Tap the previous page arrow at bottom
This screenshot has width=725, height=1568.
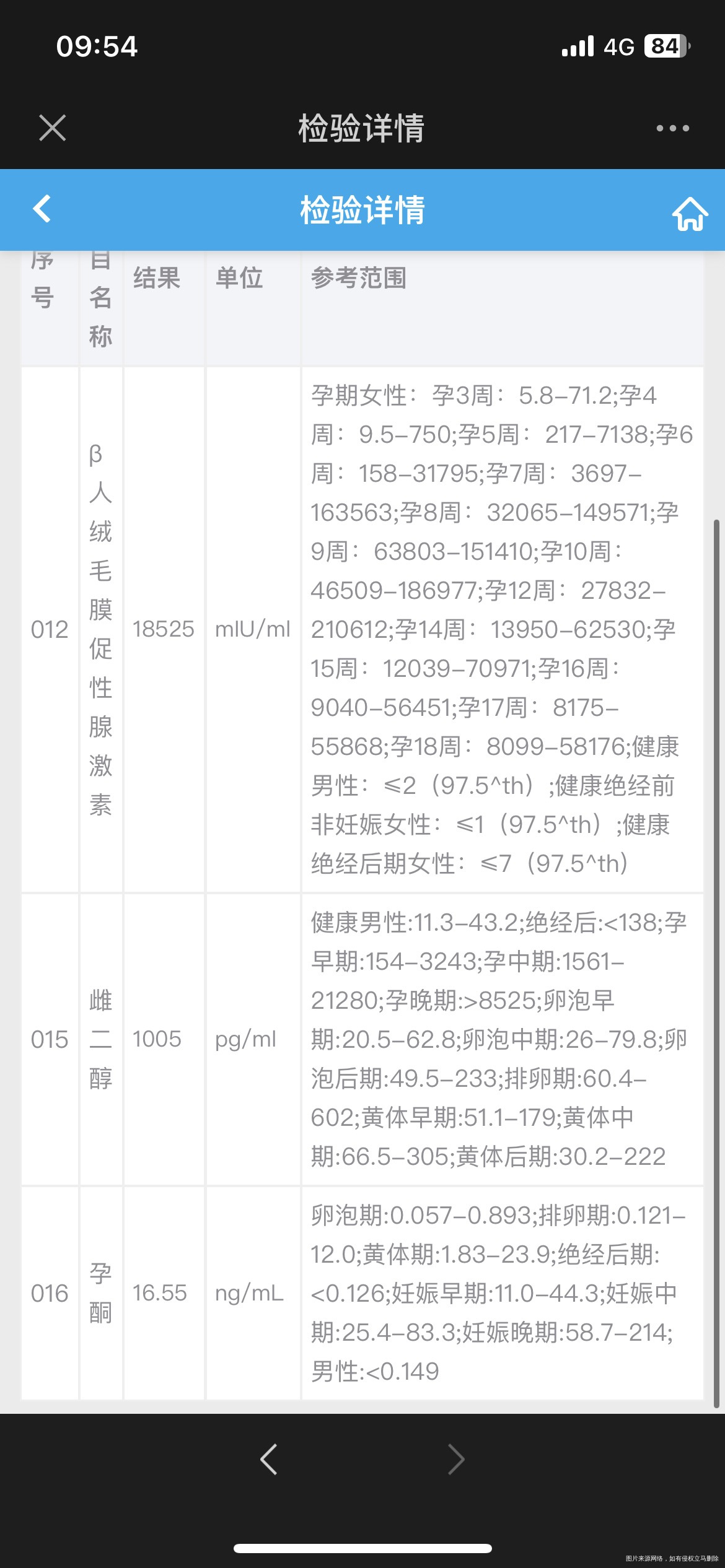[x=268, y=1460]
